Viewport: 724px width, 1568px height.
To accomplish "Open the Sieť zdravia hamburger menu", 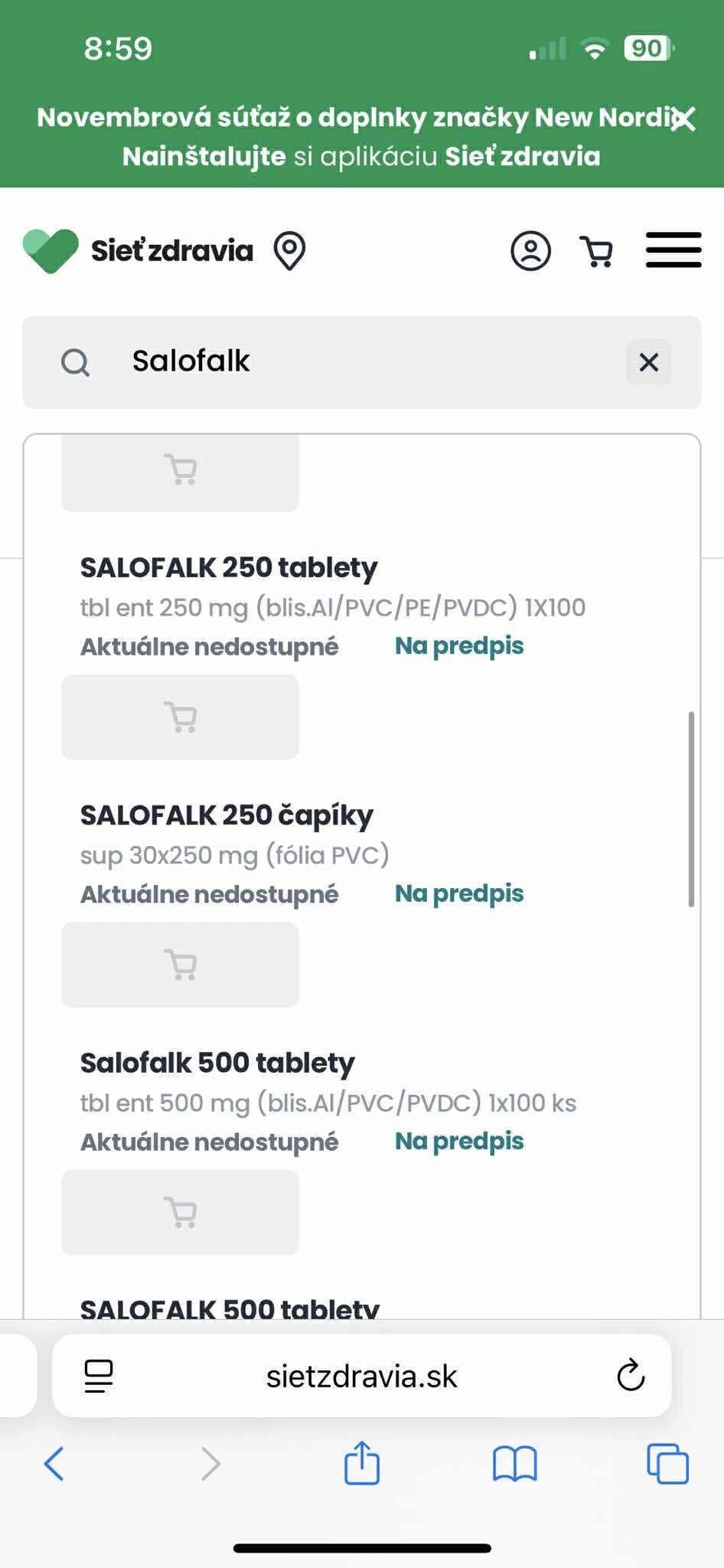I will [x=673, y=250].
